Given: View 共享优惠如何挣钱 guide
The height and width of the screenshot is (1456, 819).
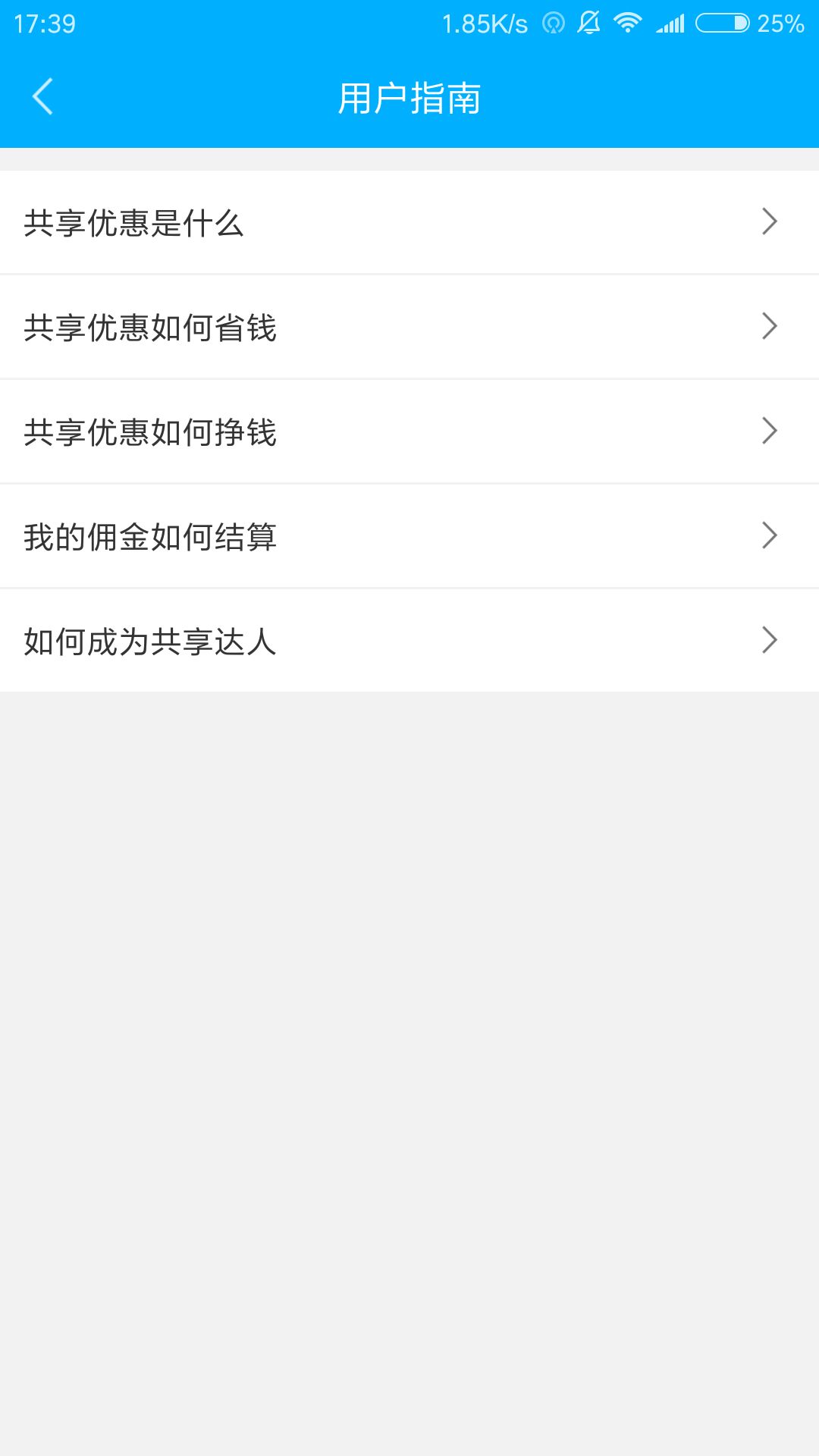Looking at the screenshot, I should [x=409, y=431].
